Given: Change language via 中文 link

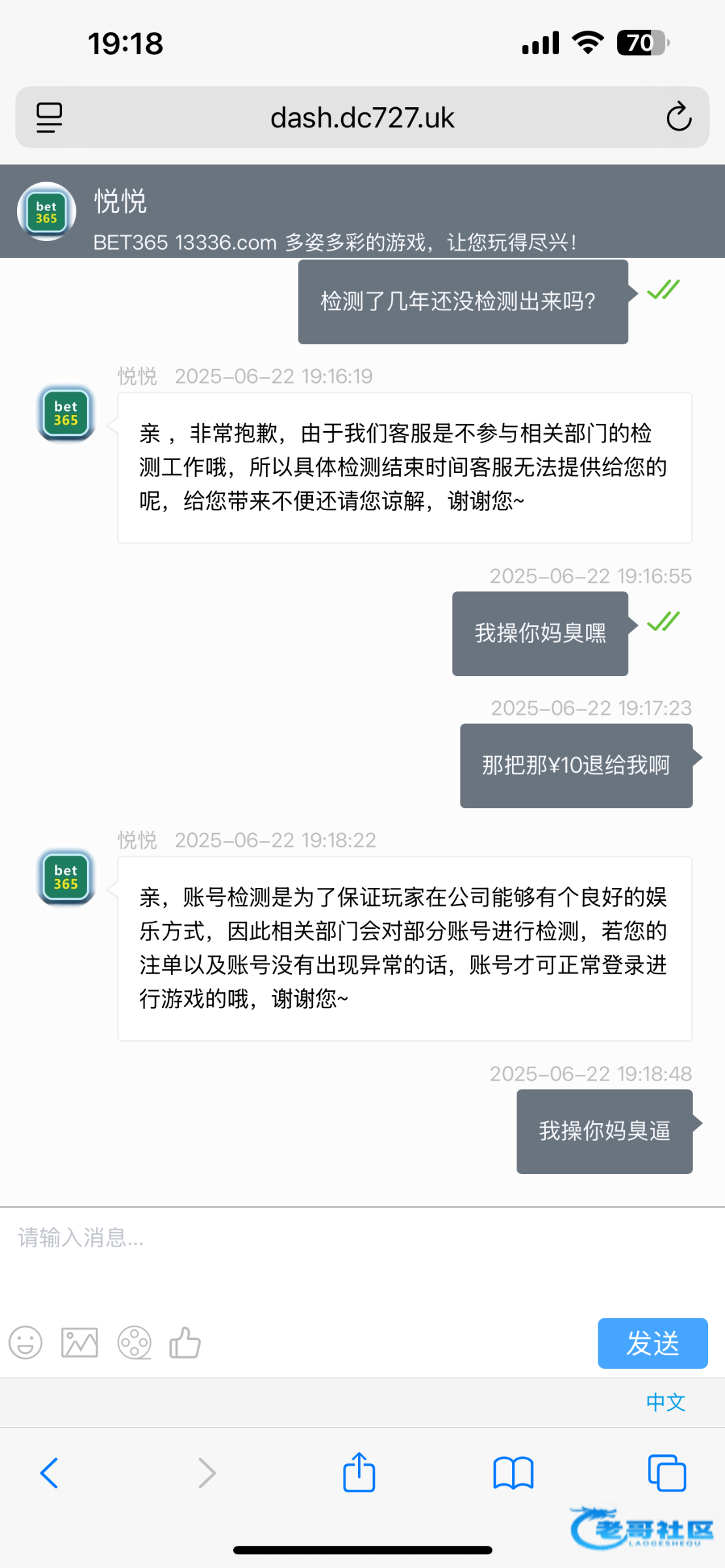Looking at the screenshot, I should click(666, 1402).
